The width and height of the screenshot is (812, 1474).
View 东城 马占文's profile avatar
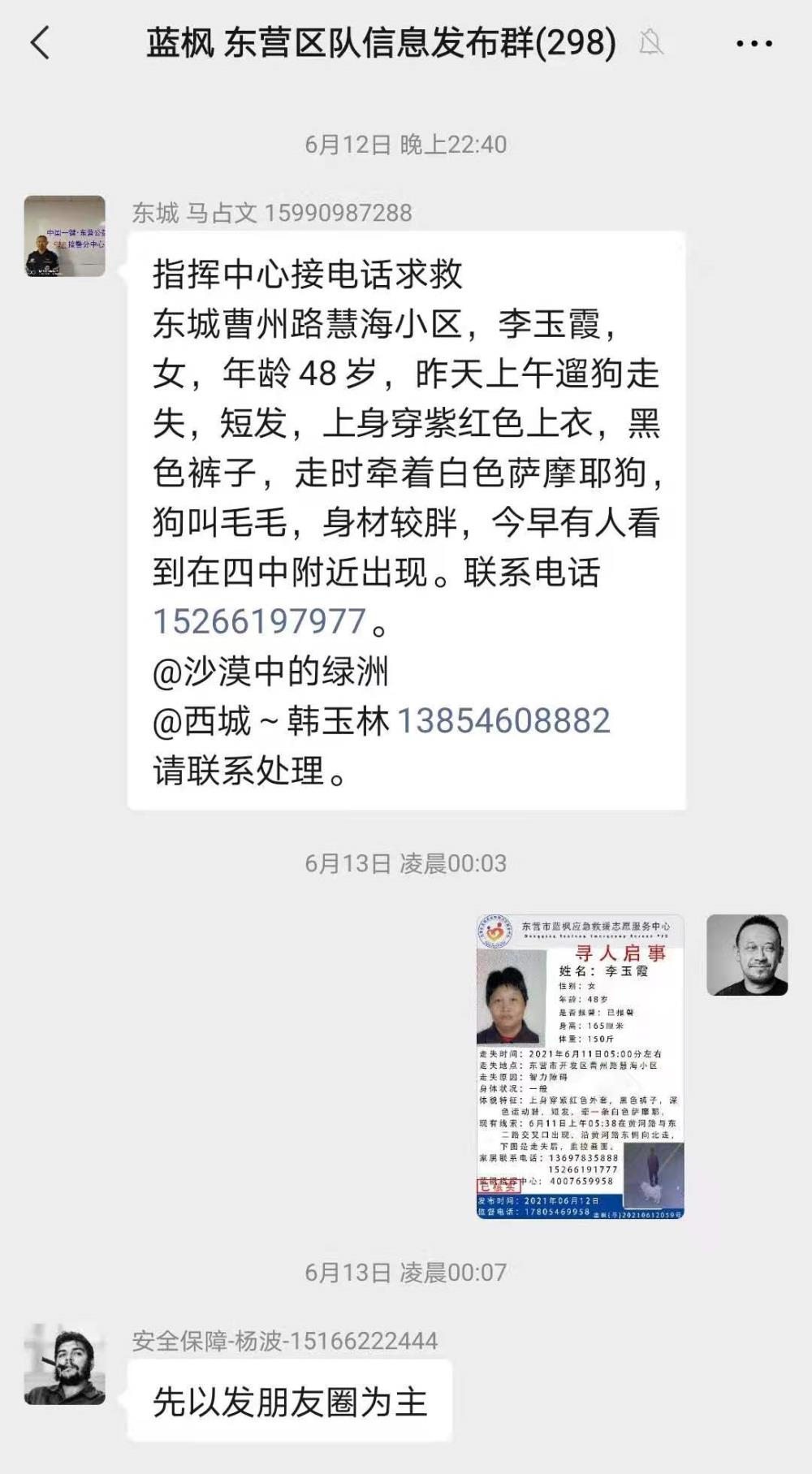tap(65, 236)
